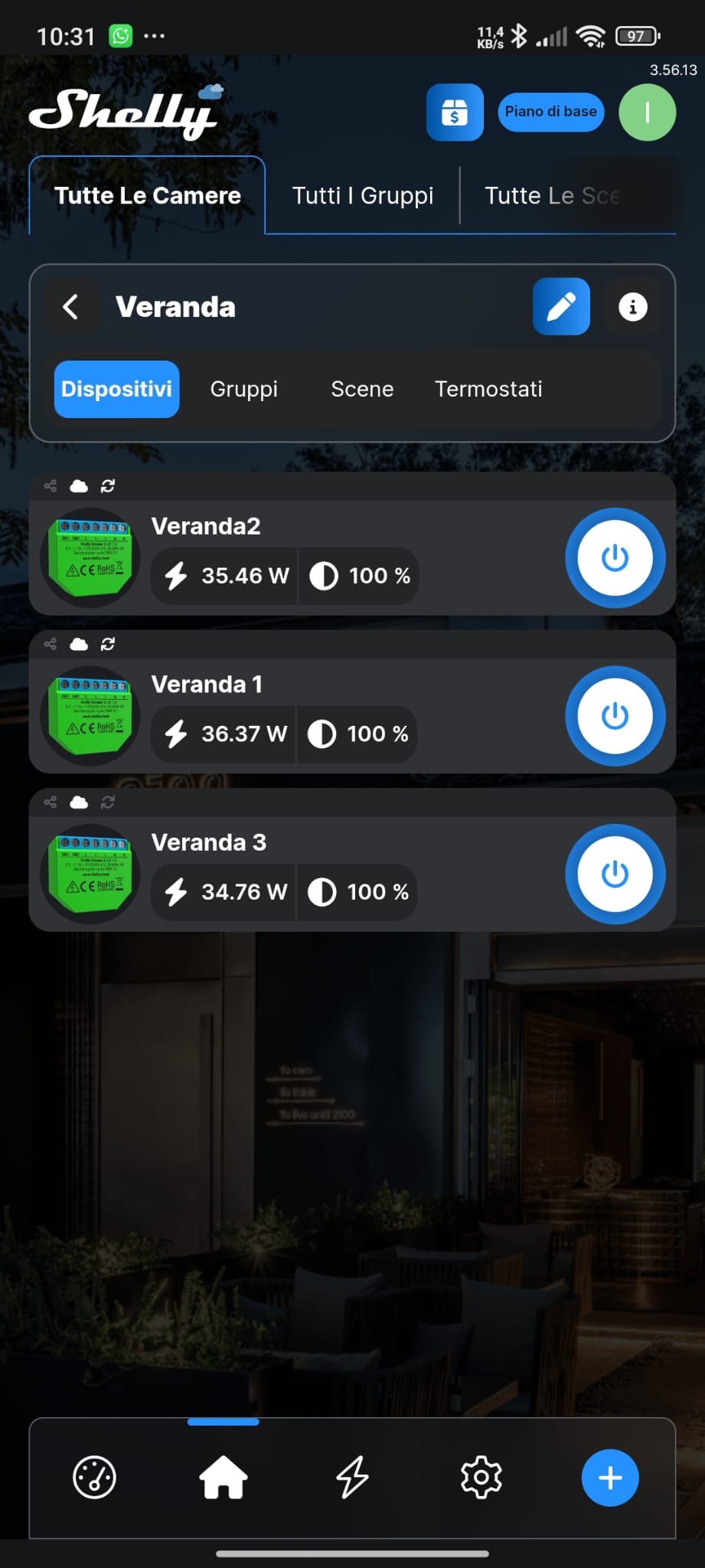Edit the Veranda room with pencil button
This screenshot has width=705, height=1568.
click(x=560, y=307)
